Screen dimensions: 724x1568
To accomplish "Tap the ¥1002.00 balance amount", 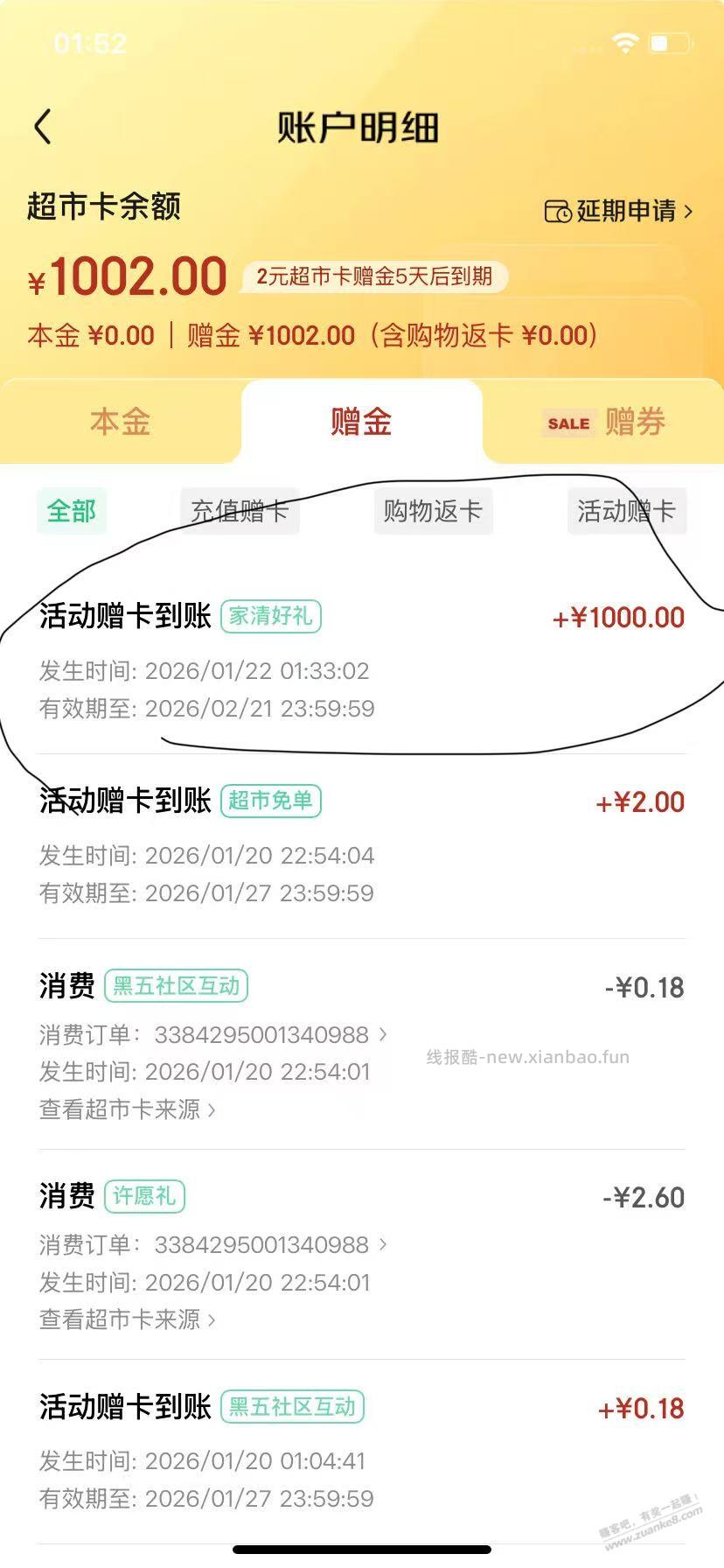I will point(126,275).
